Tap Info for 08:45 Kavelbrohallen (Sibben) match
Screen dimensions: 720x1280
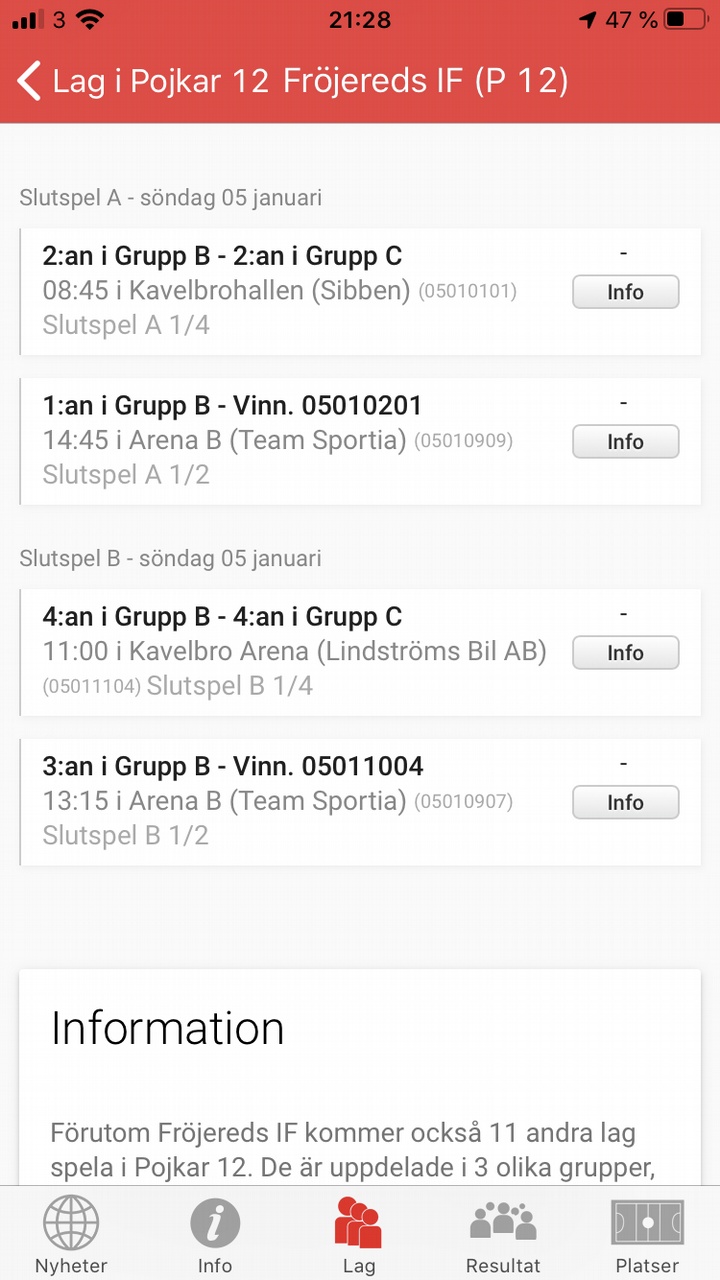(625, 292)
